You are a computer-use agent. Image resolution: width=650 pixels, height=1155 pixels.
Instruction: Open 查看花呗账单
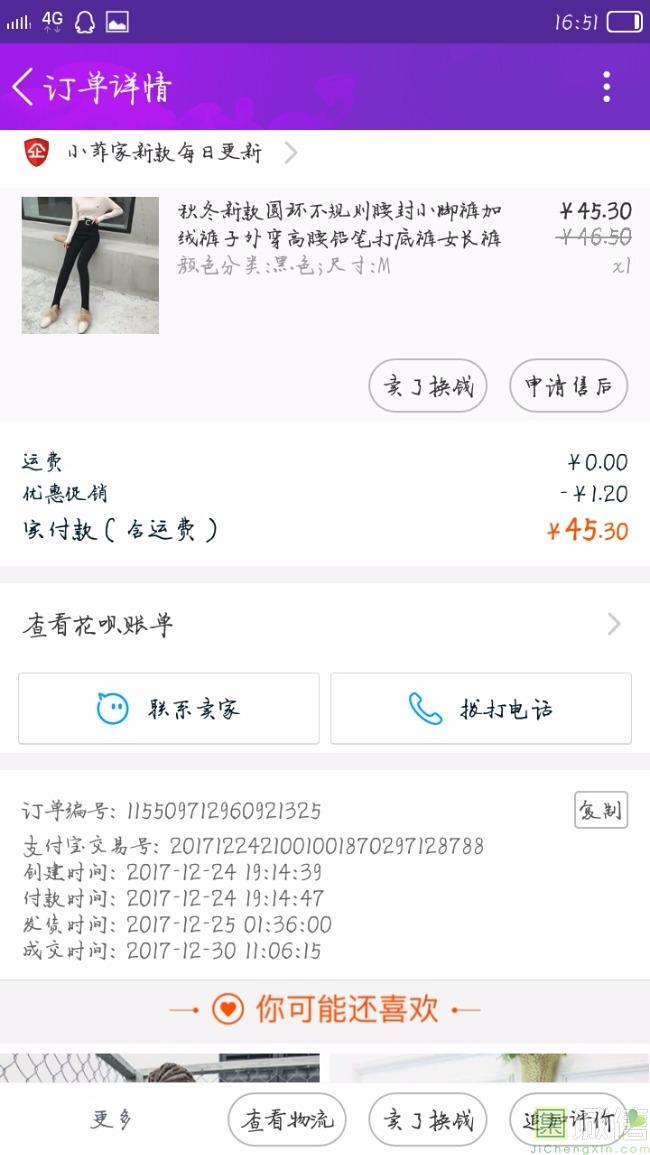coord(325,625)
